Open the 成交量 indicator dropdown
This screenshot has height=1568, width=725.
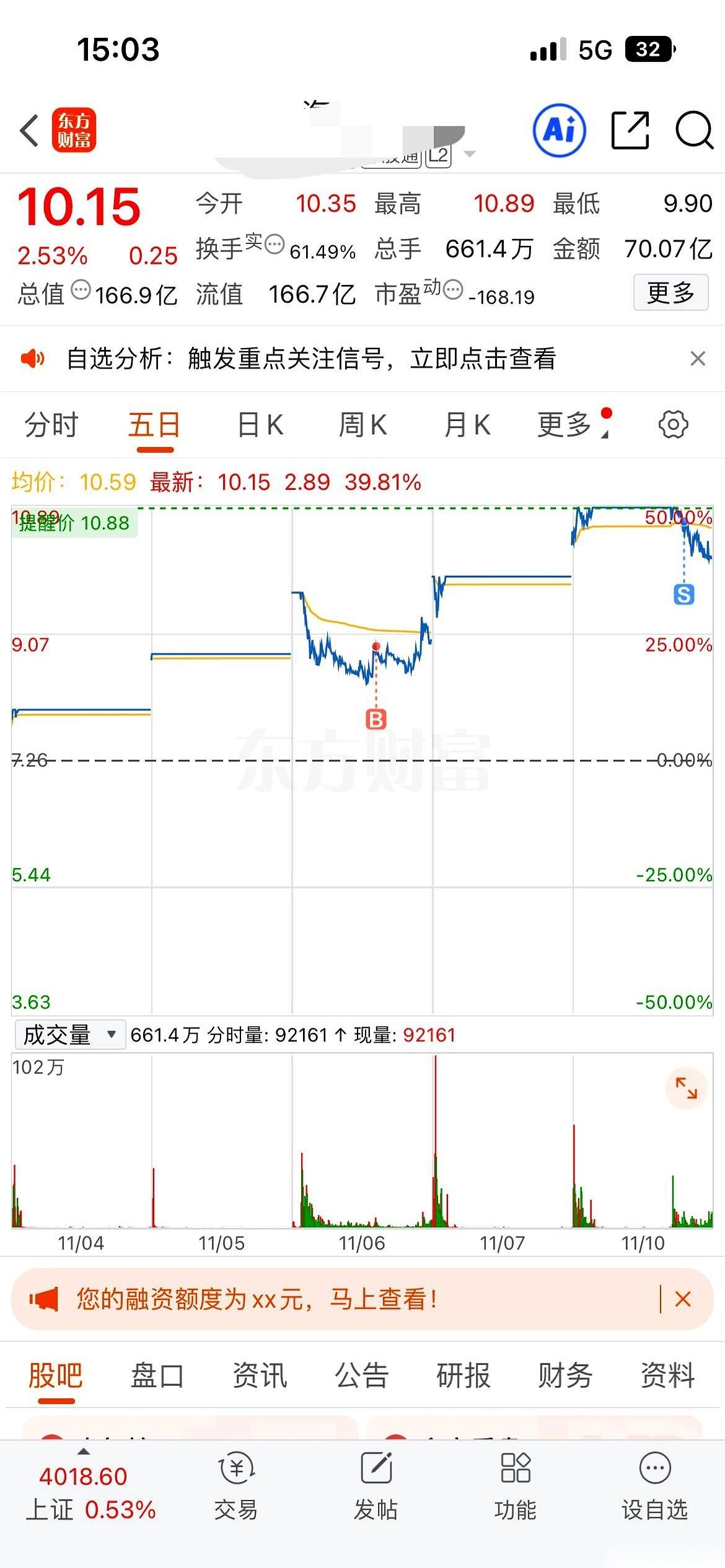pos(68,1034)
